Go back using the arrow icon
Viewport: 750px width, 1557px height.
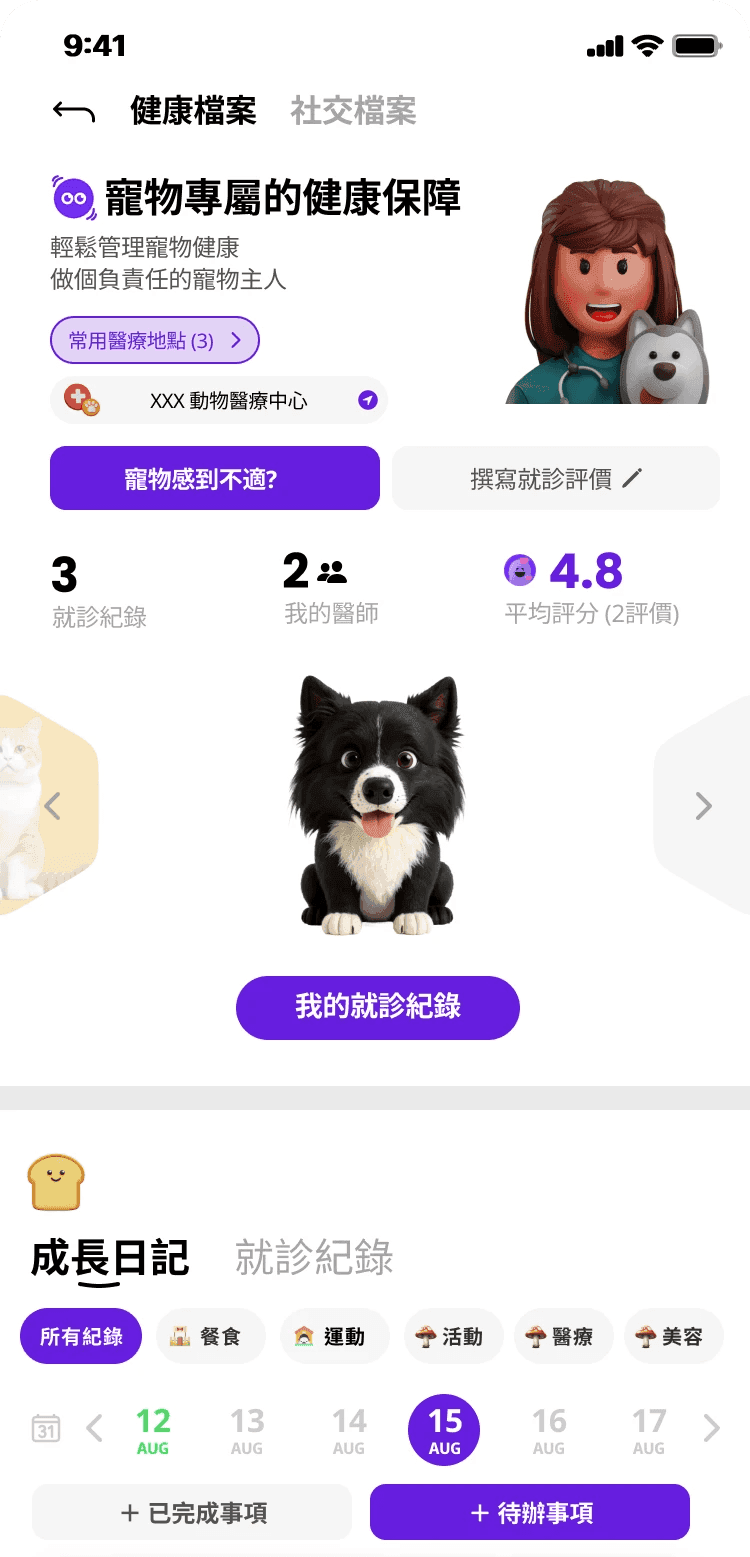pyautogui.click(x=74, y=111)
